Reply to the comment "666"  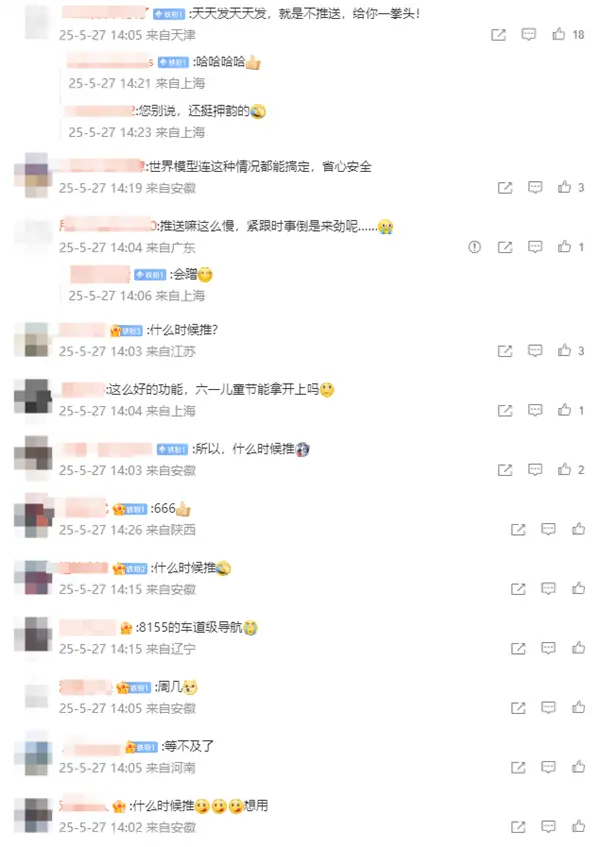548,529
